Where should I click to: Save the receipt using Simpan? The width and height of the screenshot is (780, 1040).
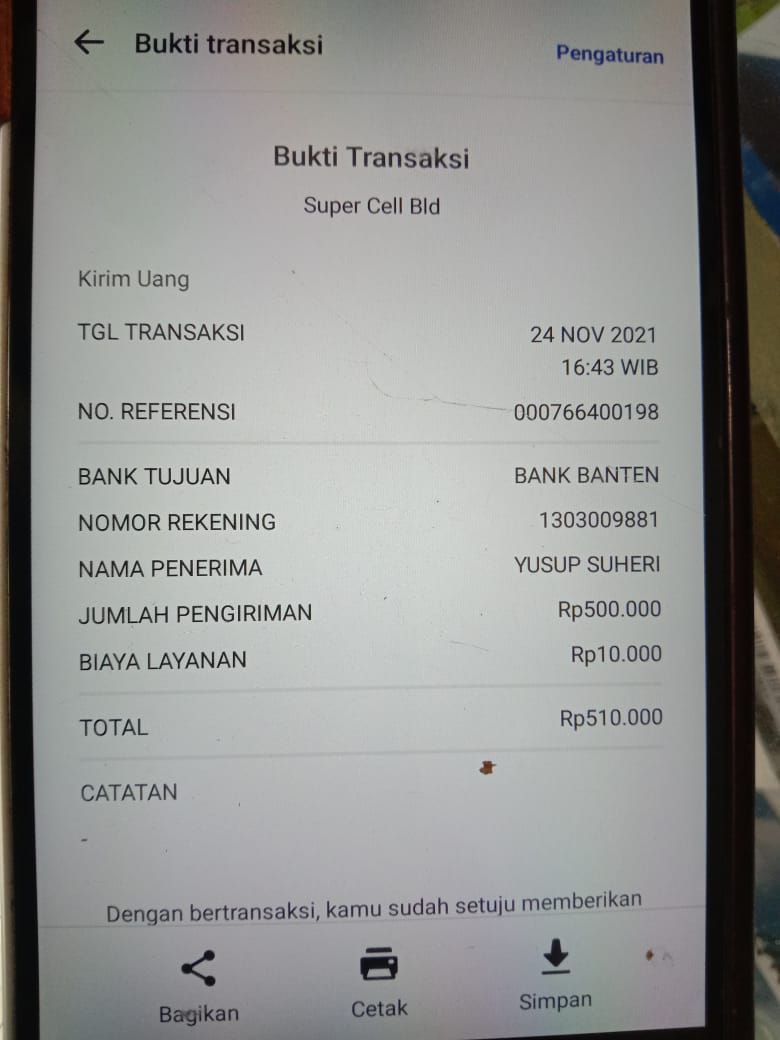click(x=555, y=974)
